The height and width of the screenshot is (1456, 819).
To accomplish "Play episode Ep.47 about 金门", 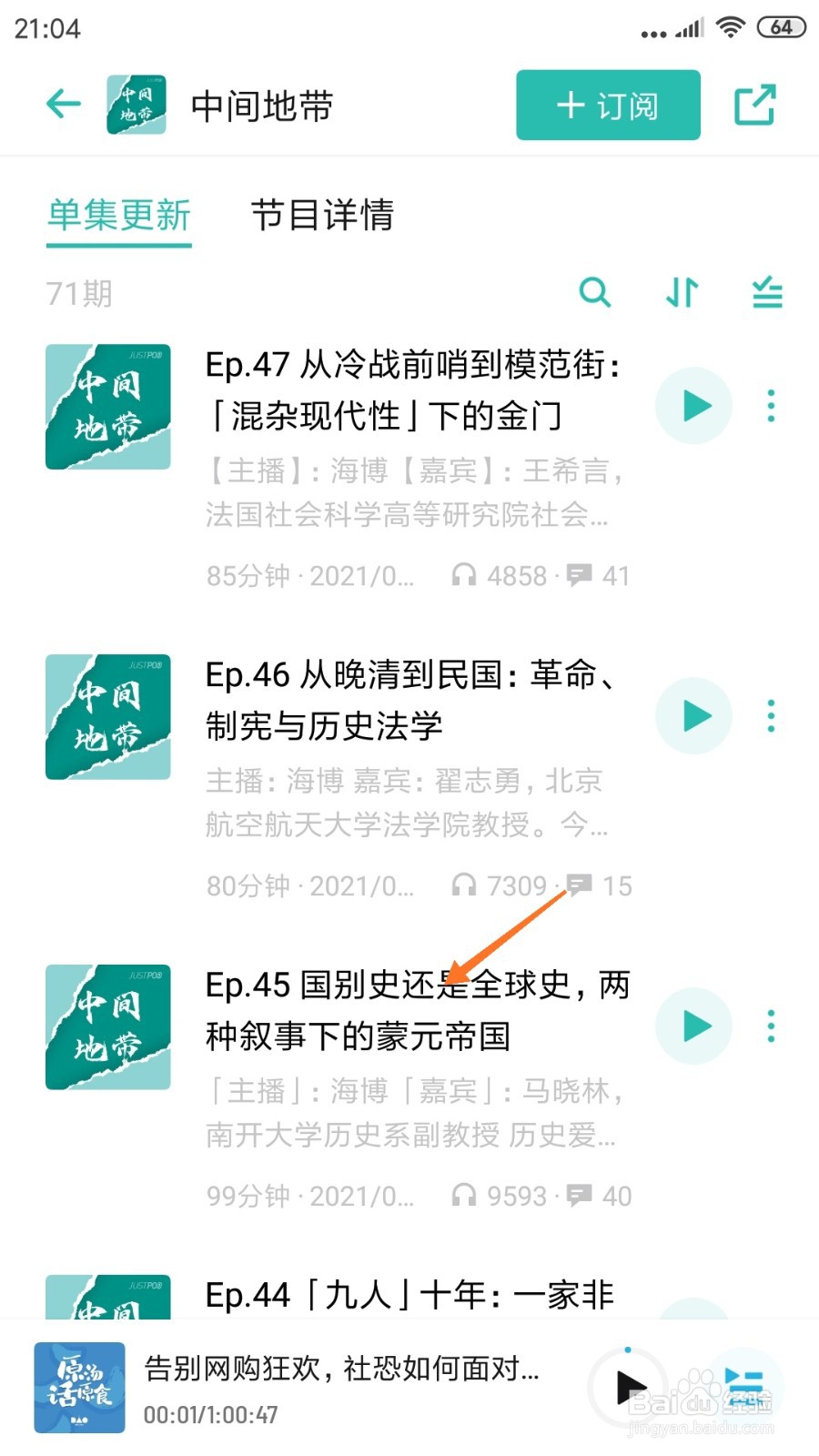I will [693, 407].
